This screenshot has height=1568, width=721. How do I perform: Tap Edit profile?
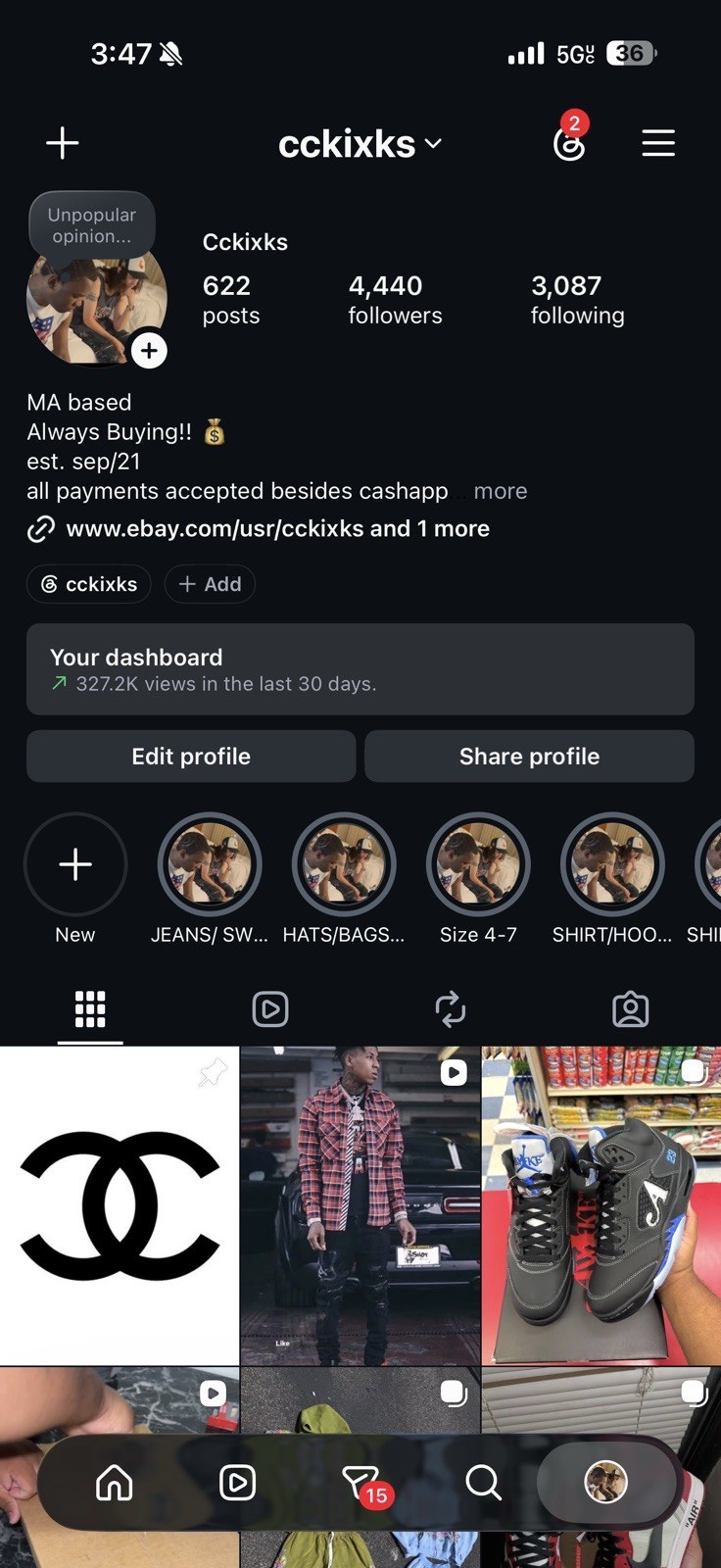pyautogui.click(x=191, y=757)
